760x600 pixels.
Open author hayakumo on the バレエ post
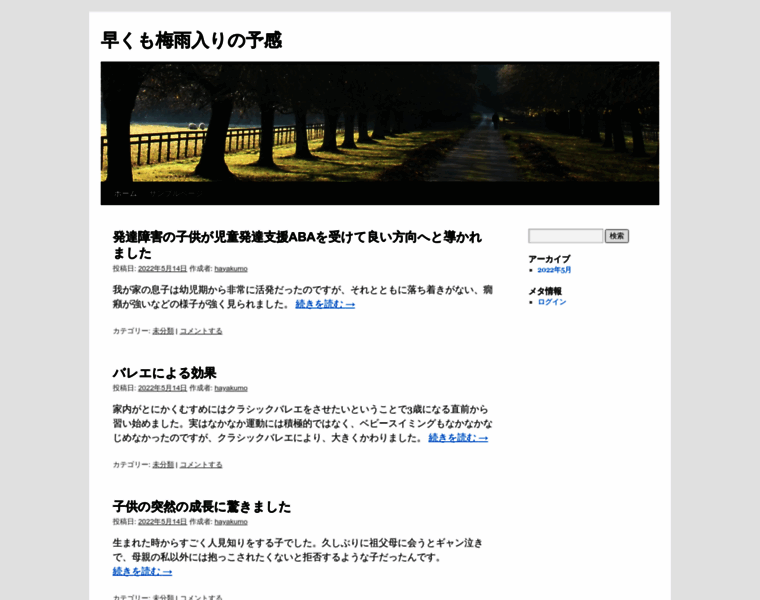click(230, 388)
